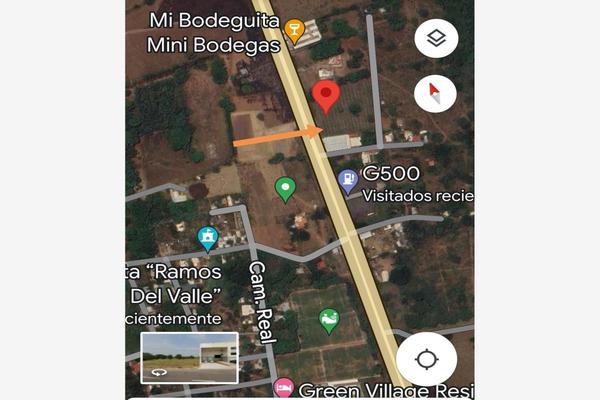Open the G500 gas station marker
This screenshot has width=600, height=400.
348,181
